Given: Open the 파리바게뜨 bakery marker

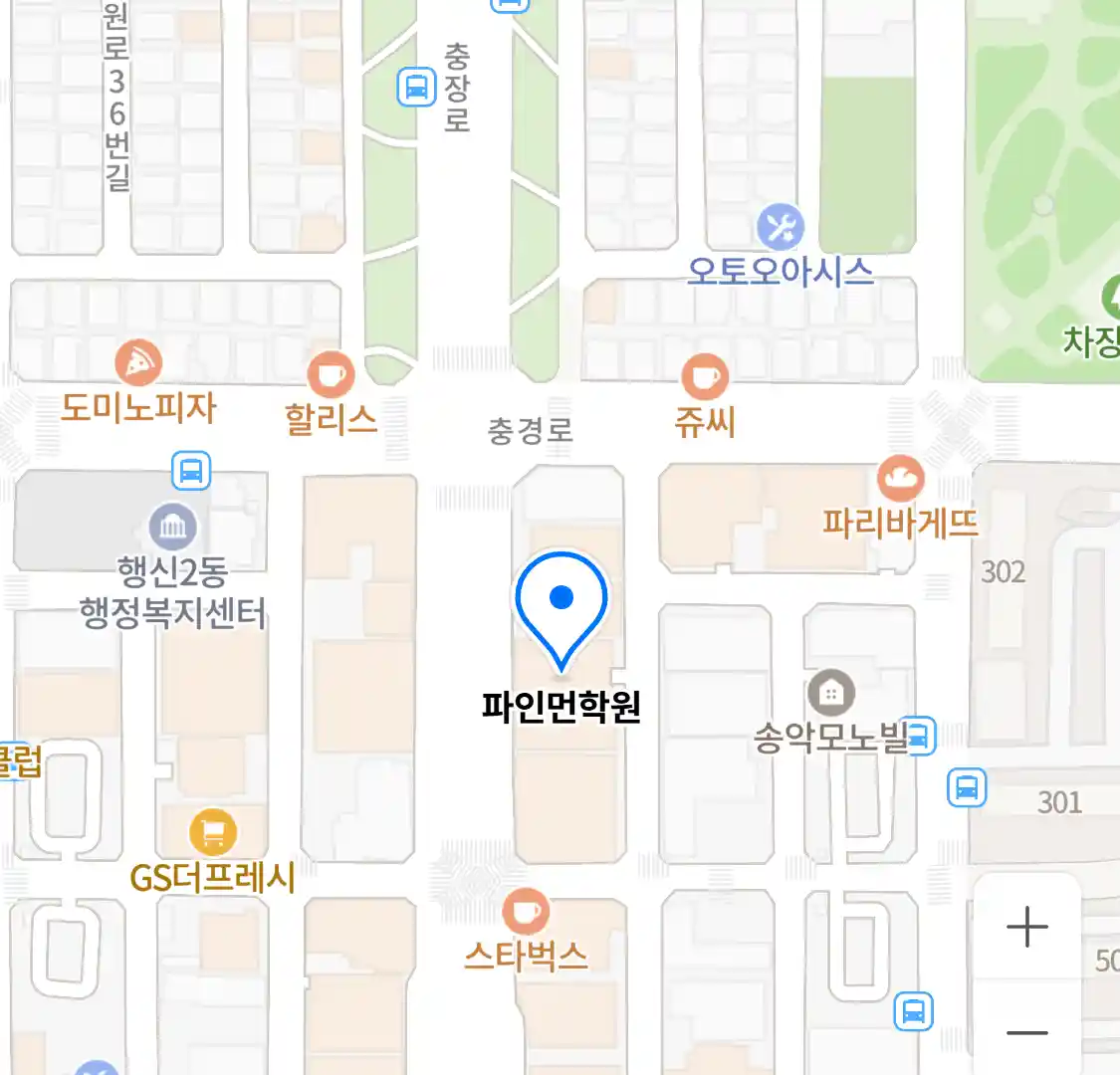Looking at the screenshot, I should click(x=900, y=480).
